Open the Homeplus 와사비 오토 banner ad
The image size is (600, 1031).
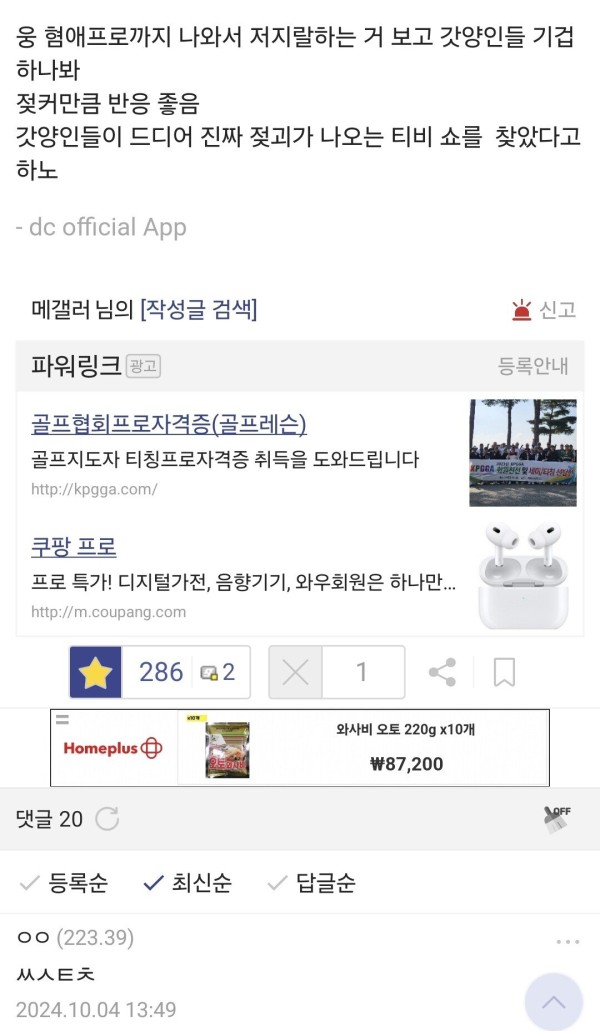tap(300, 748)
